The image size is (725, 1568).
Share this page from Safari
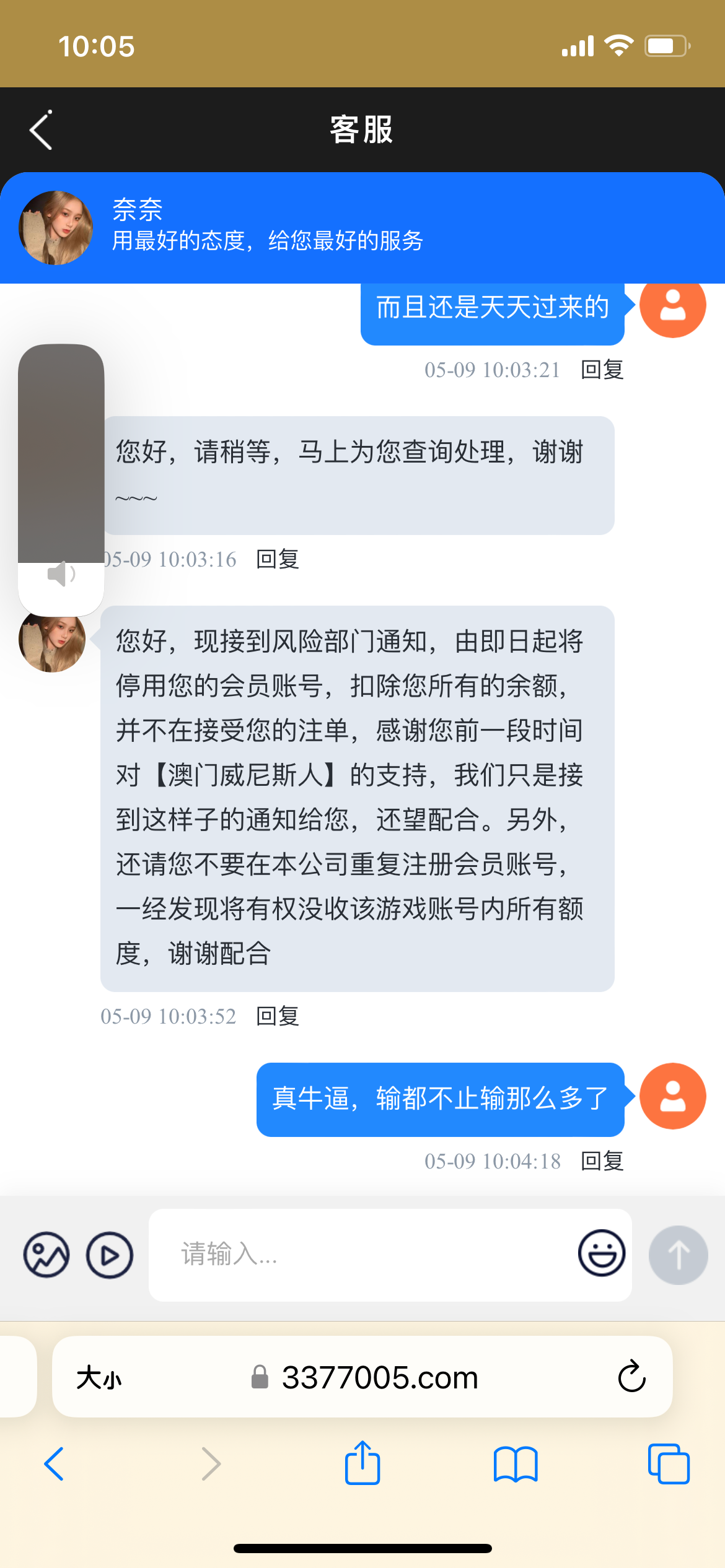(x=362, y=1464)
